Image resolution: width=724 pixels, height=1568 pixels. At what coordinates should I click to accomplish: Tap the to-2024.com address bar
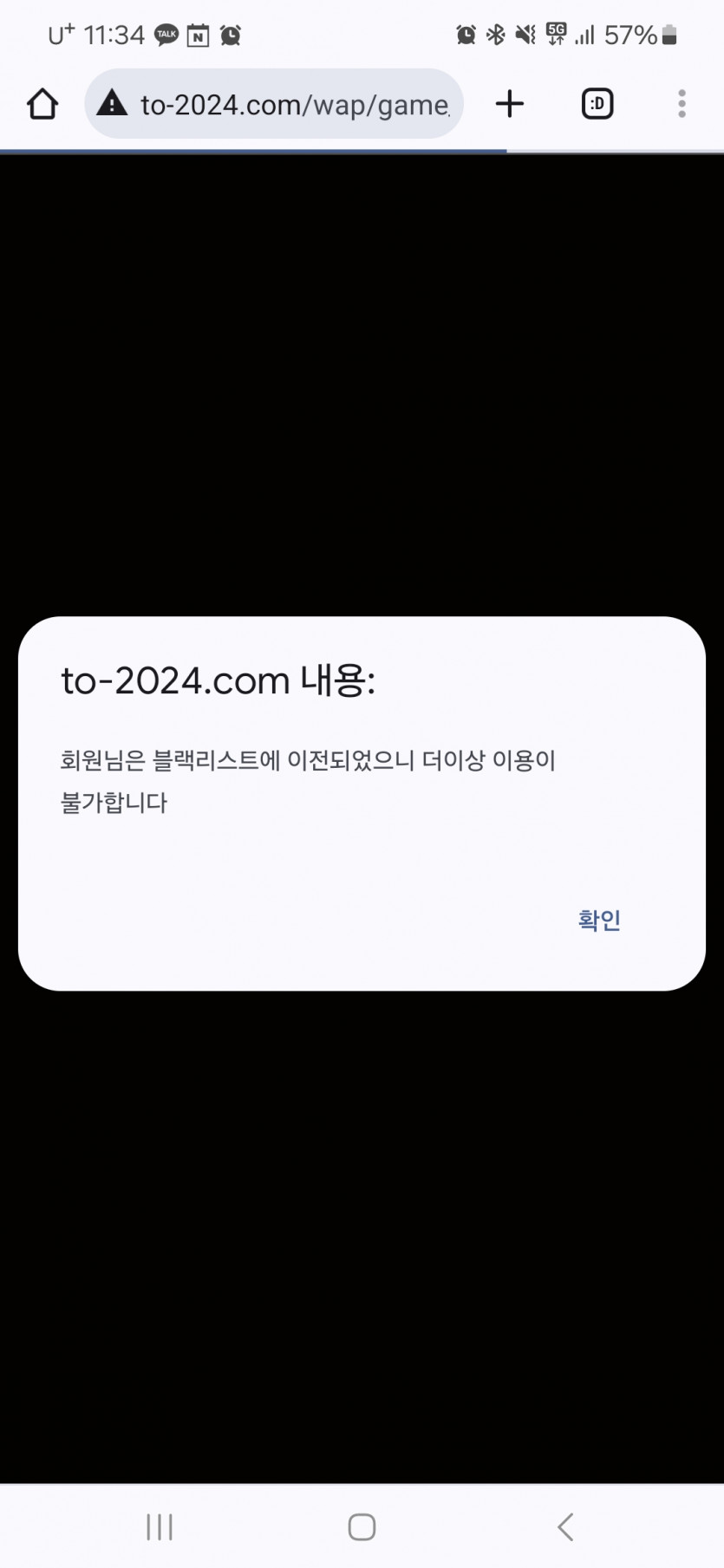(274, 104)
